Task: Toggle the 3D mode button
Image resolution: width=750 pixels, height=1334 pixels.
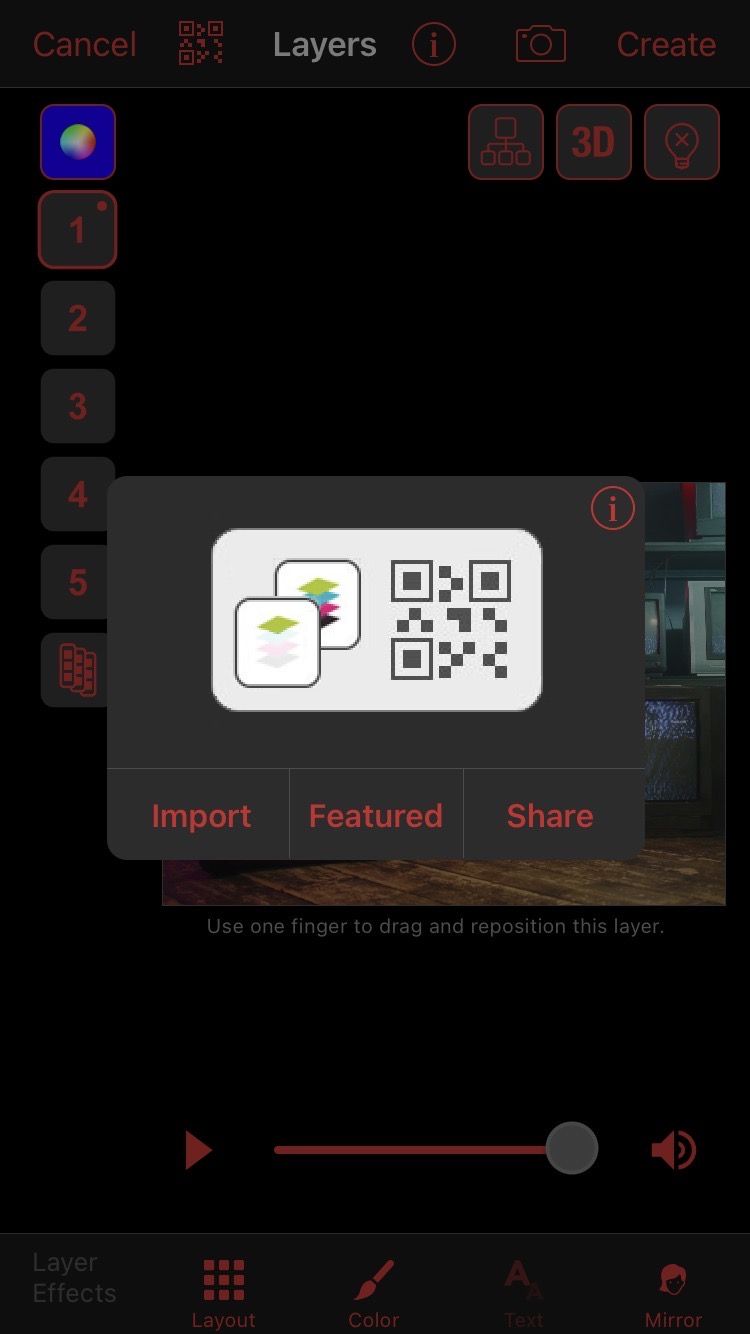Action: click(594, 142)
